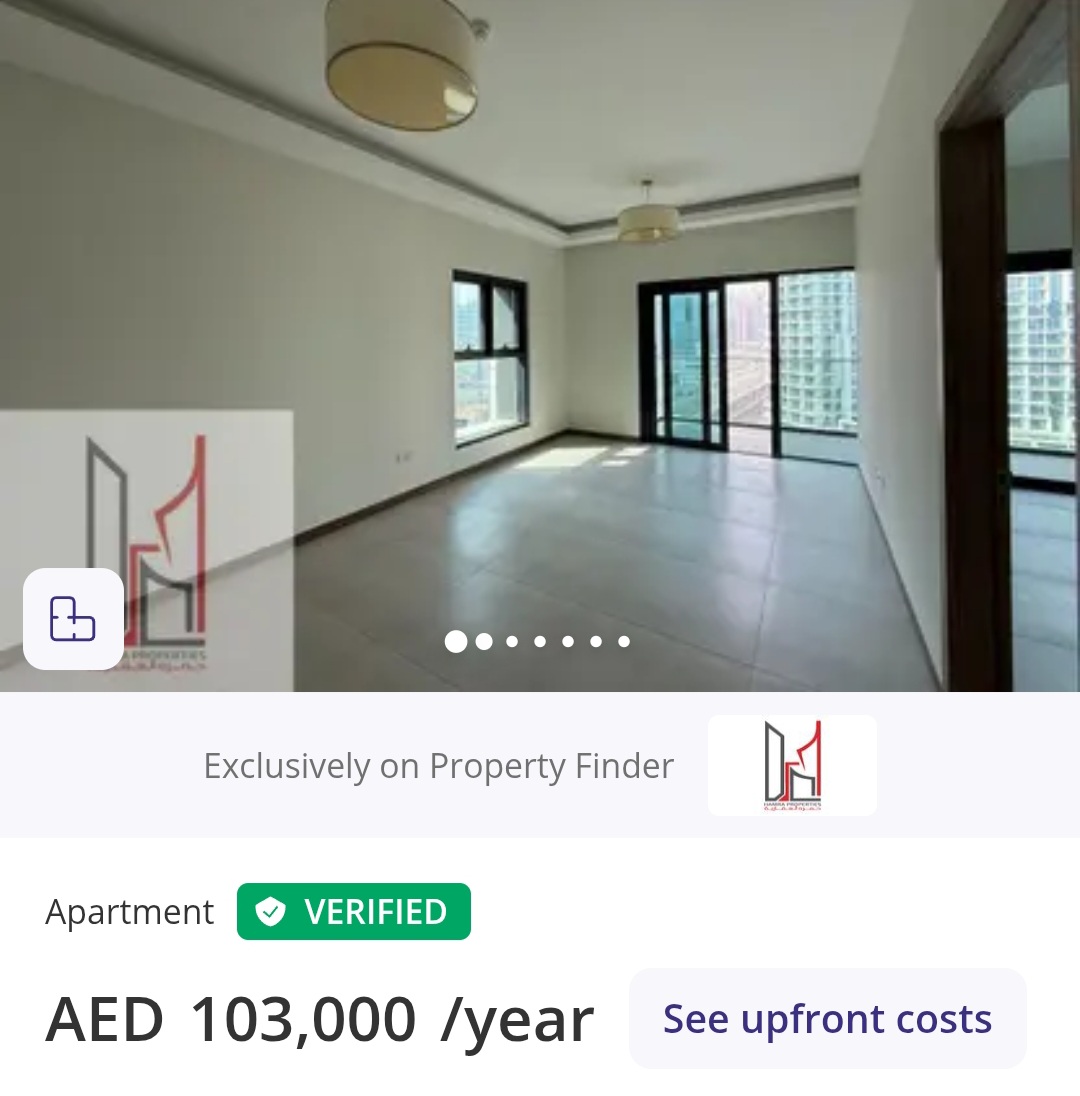Viewport: 1080px width, 1096px height.
Task: Open the Exclusively on Property Finder banner
Action: click(438, 765)
